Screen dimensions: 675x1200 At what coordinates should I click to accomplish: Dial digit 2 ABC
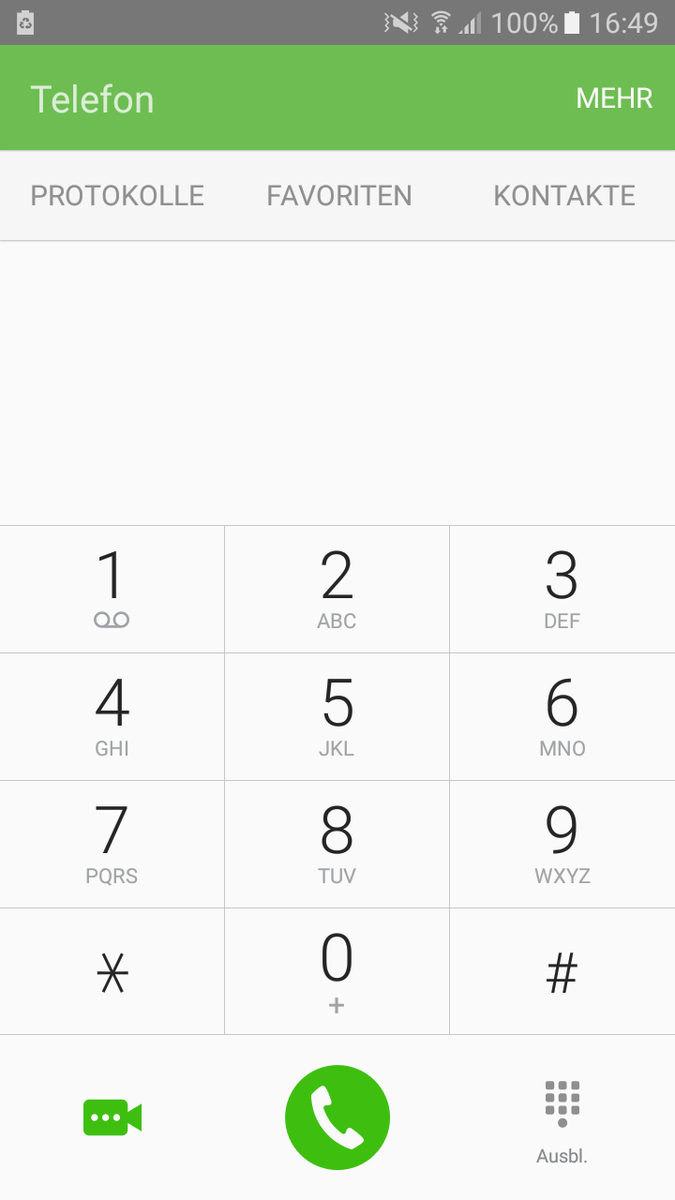click(x=337, y=589)
